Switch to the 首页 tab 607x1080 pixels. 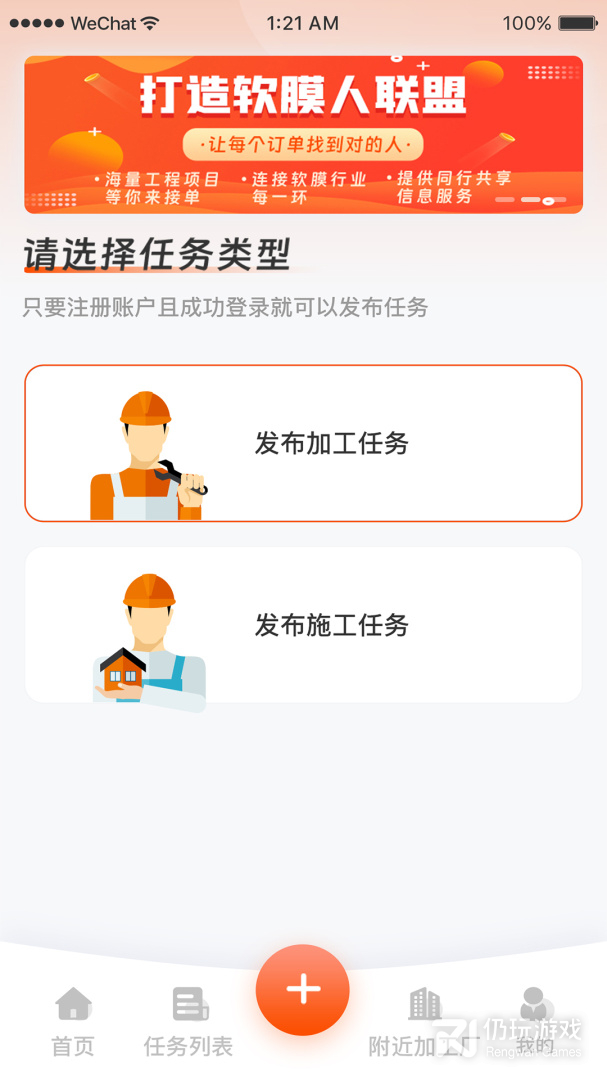73,1022
